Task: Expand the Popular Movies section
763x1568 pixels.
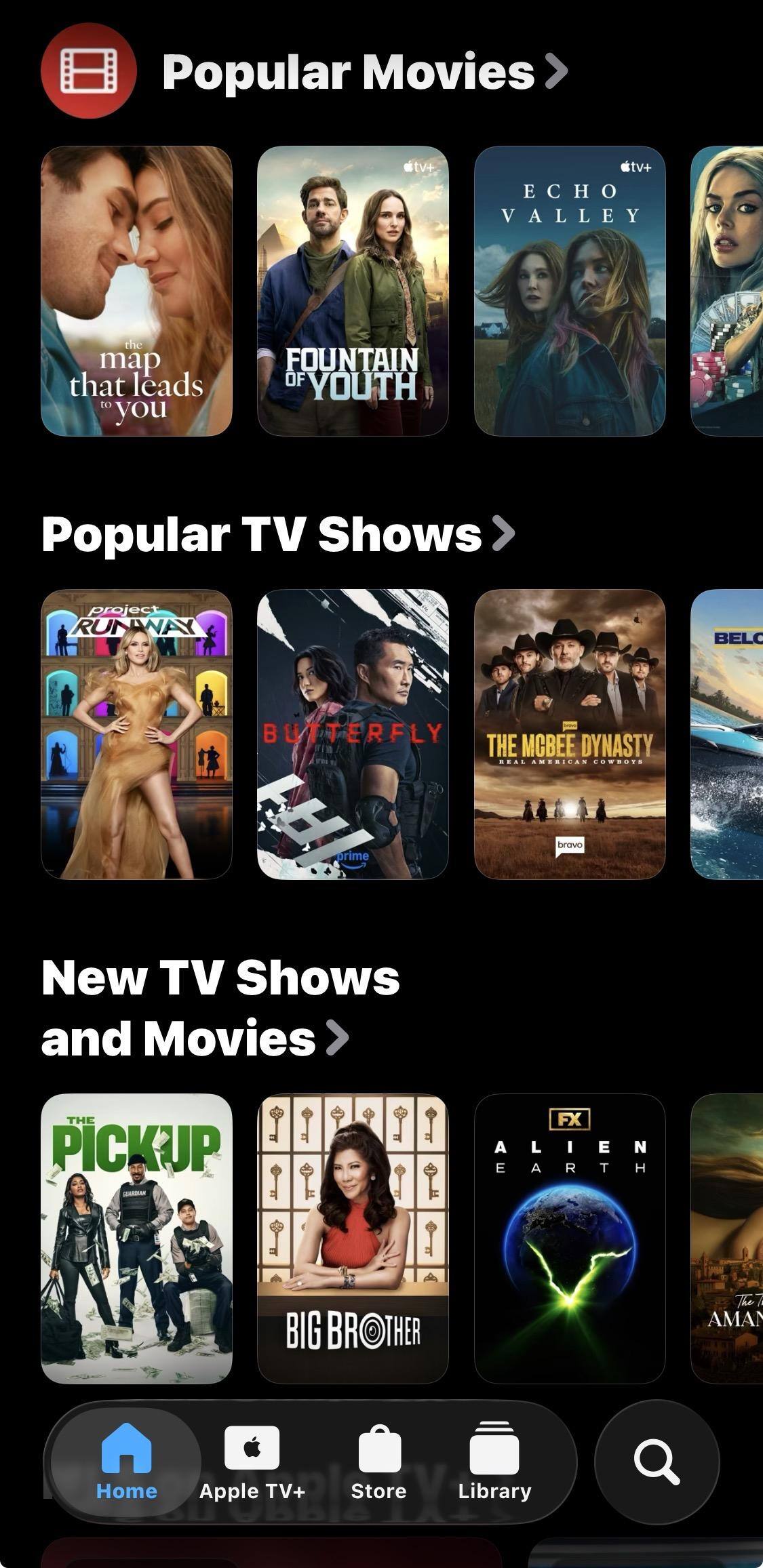Action: coord(365,72)
